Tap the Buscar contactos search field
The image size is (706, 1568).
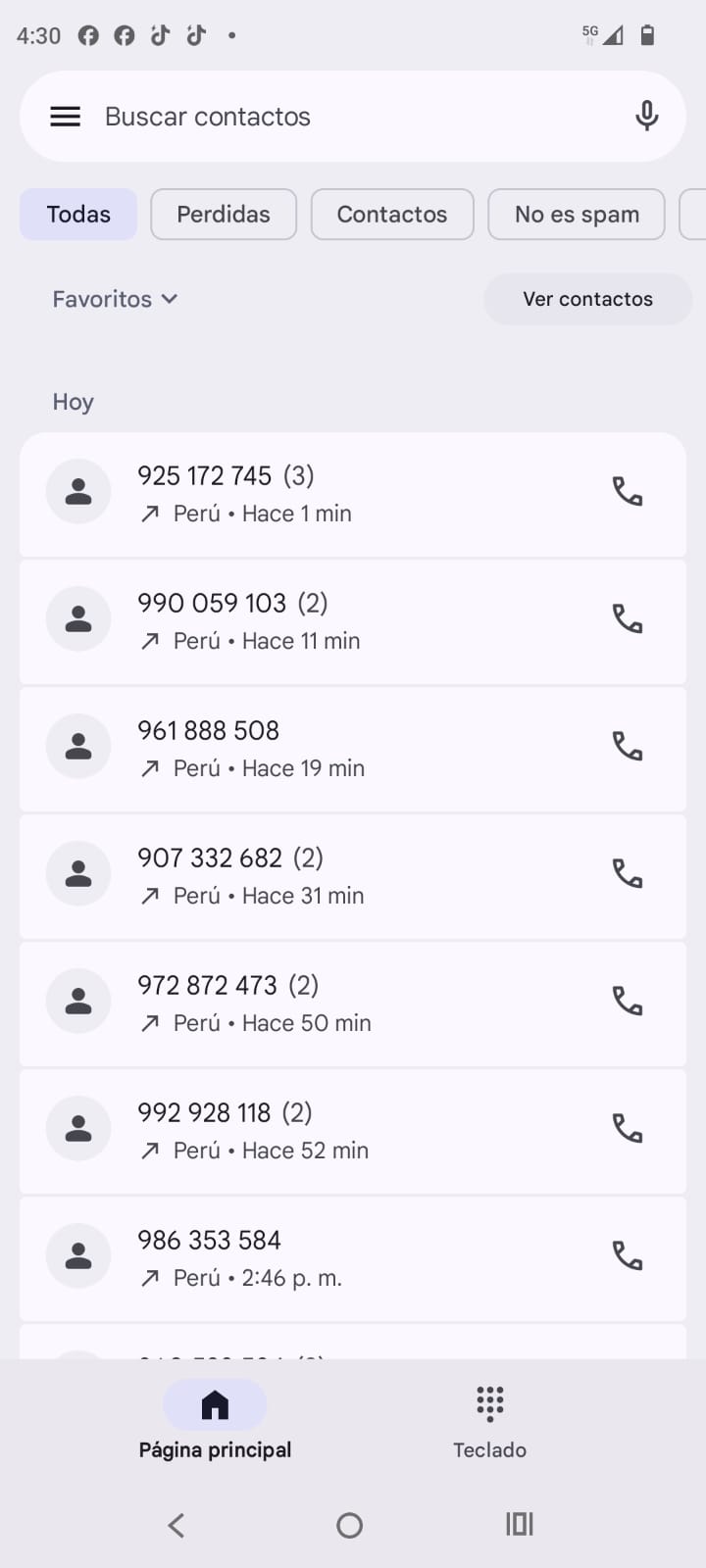[333, 117]
